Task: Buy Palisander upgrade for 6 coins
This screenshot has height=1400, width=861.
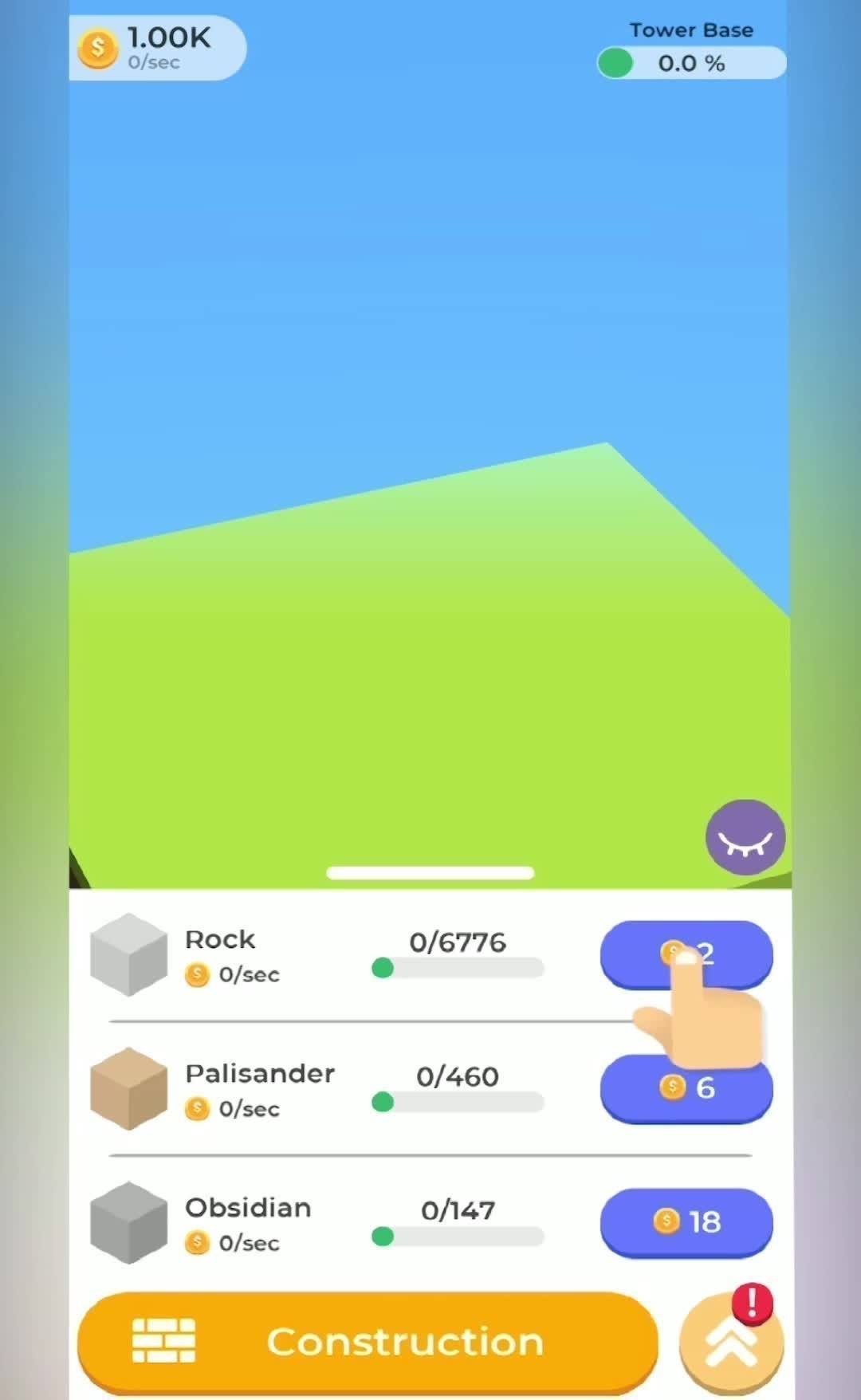Action: 686,1088
